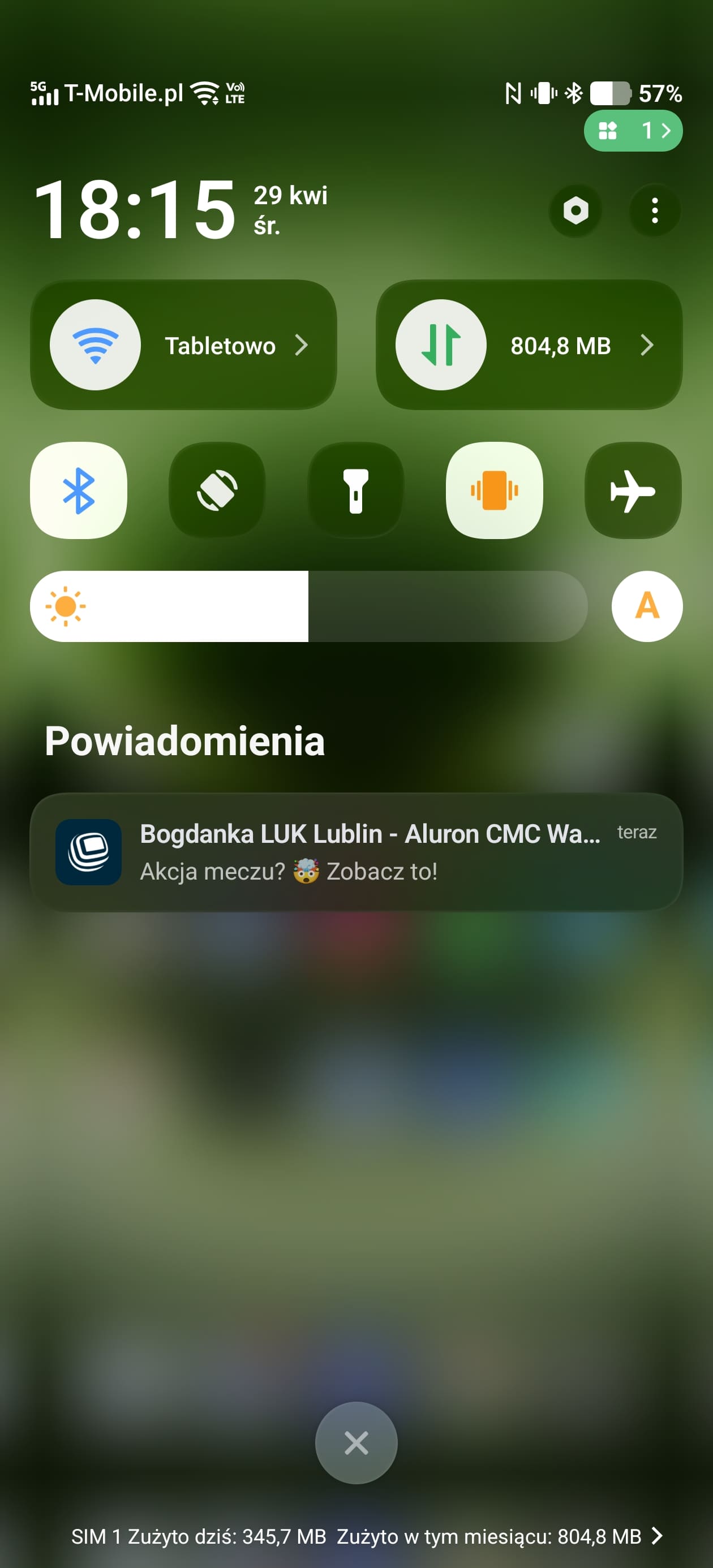Set brightness on the slider
713x1568 pixels.
(x=309, y=606)
